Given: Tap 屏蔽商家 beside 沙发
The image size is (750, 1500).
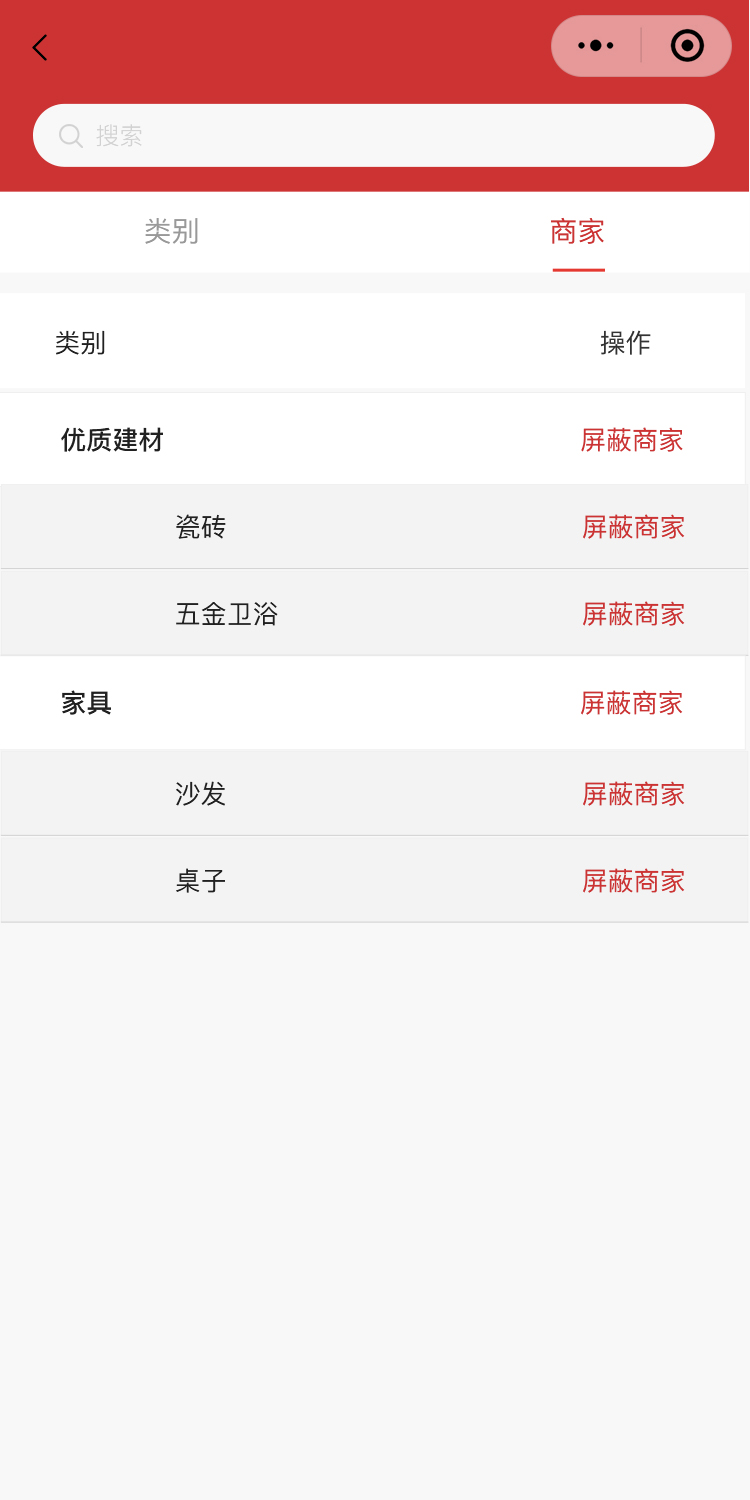Looking at the screenshot, I should coord(634,794).
